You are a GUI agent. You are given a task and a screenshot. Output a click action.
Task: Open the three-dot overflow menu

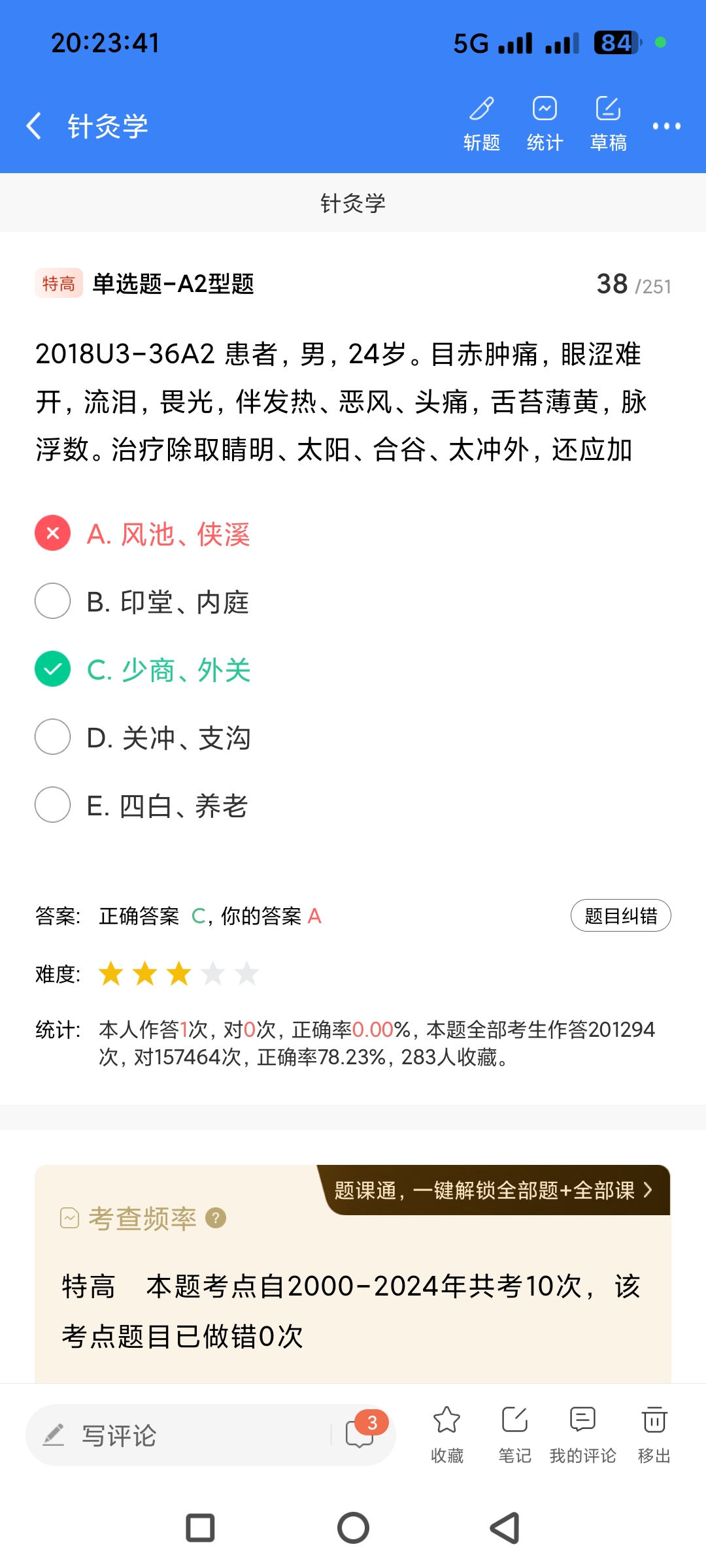tap(666, 126)
